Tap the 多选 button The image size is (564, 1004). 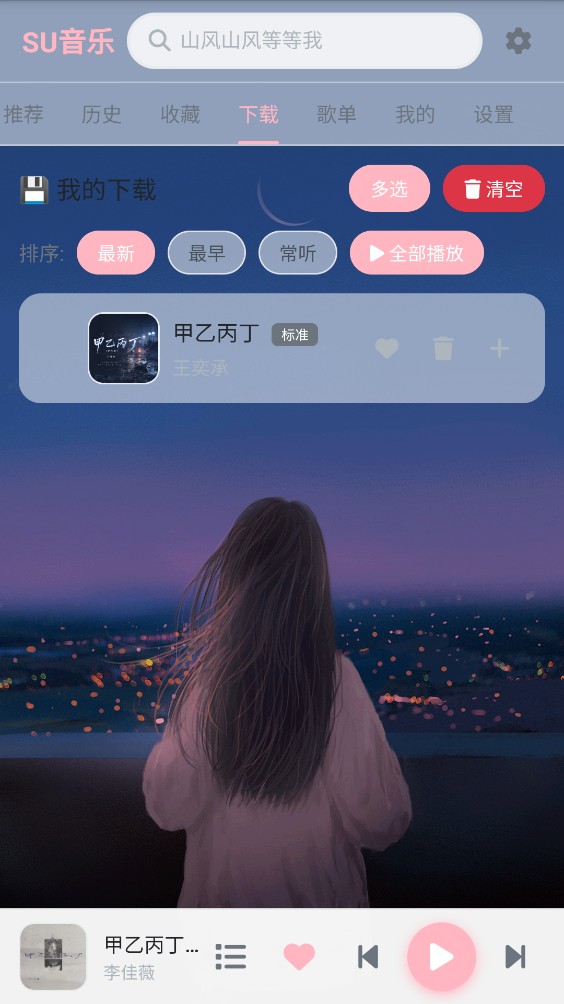[389, 189]
